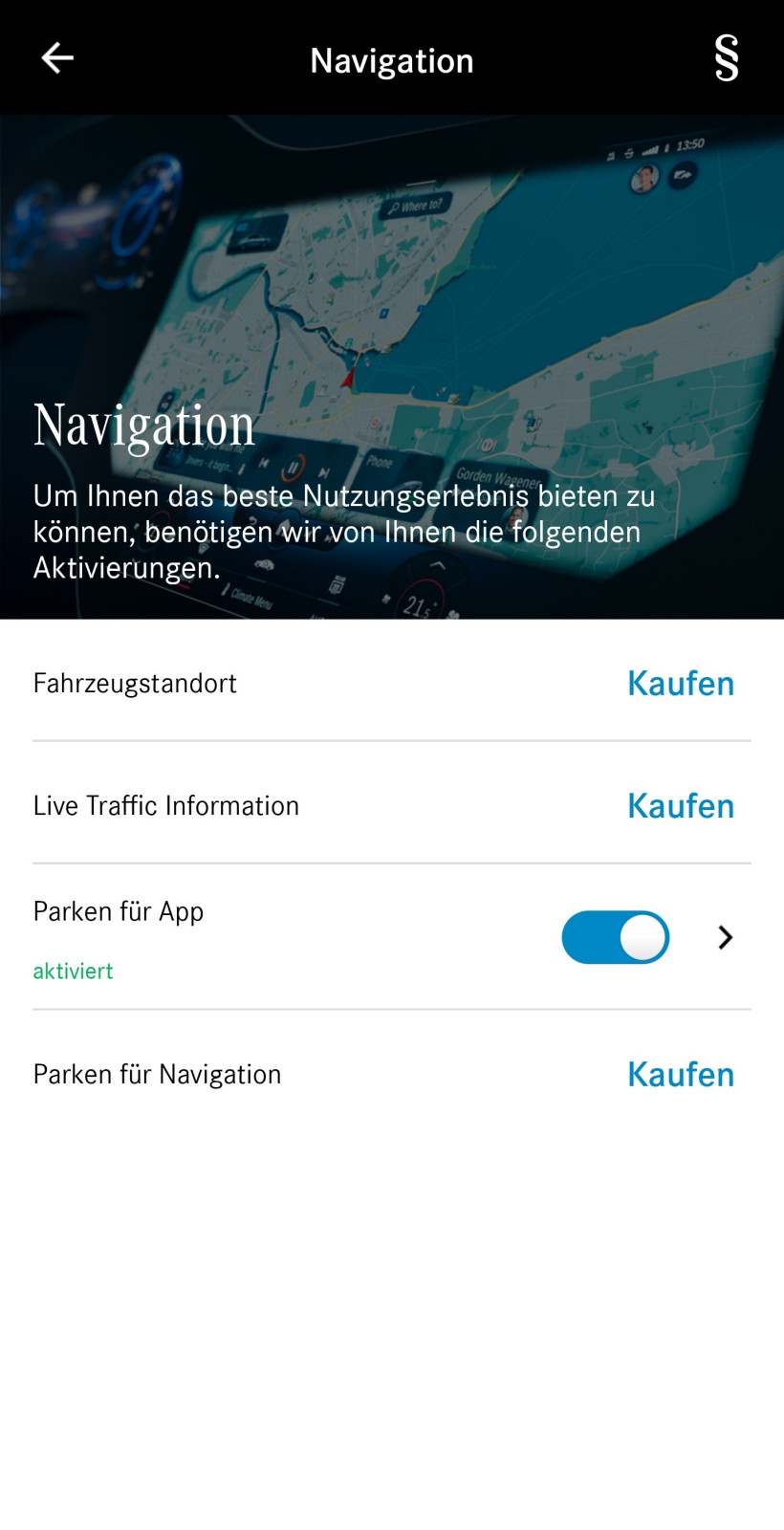This screenshot has height=1530, width=784.
Task: Return to previous screen with back icon
Action: click(56, 57)
